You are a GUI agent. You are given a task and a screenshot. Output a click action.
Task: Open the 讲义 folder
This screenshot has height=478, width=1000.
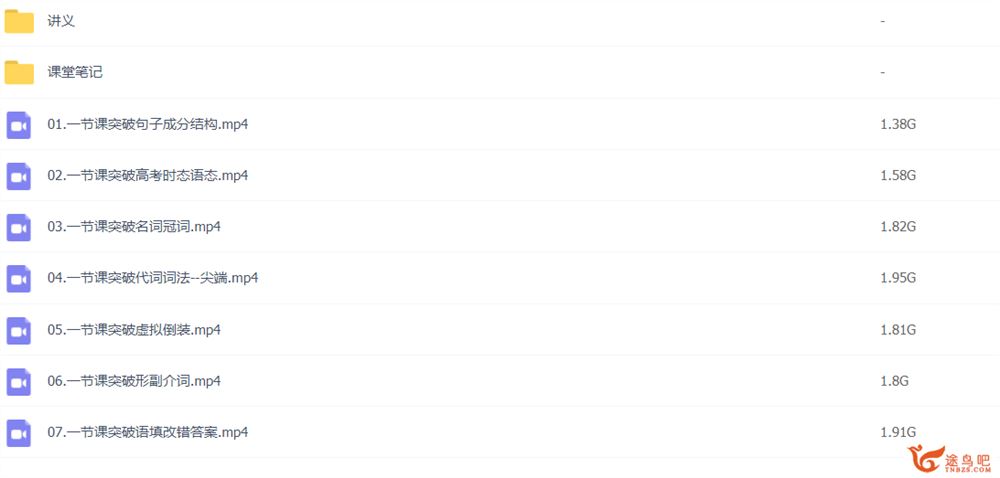coord(61,21)
